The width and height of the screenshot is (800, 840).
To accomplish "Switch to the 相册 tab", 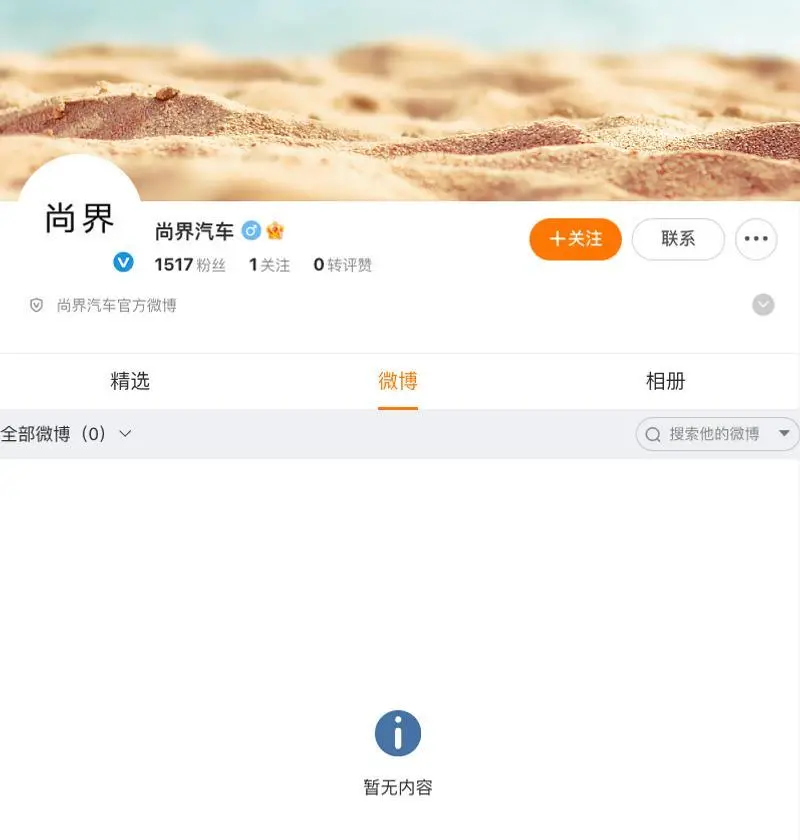I will coord(665,381).
